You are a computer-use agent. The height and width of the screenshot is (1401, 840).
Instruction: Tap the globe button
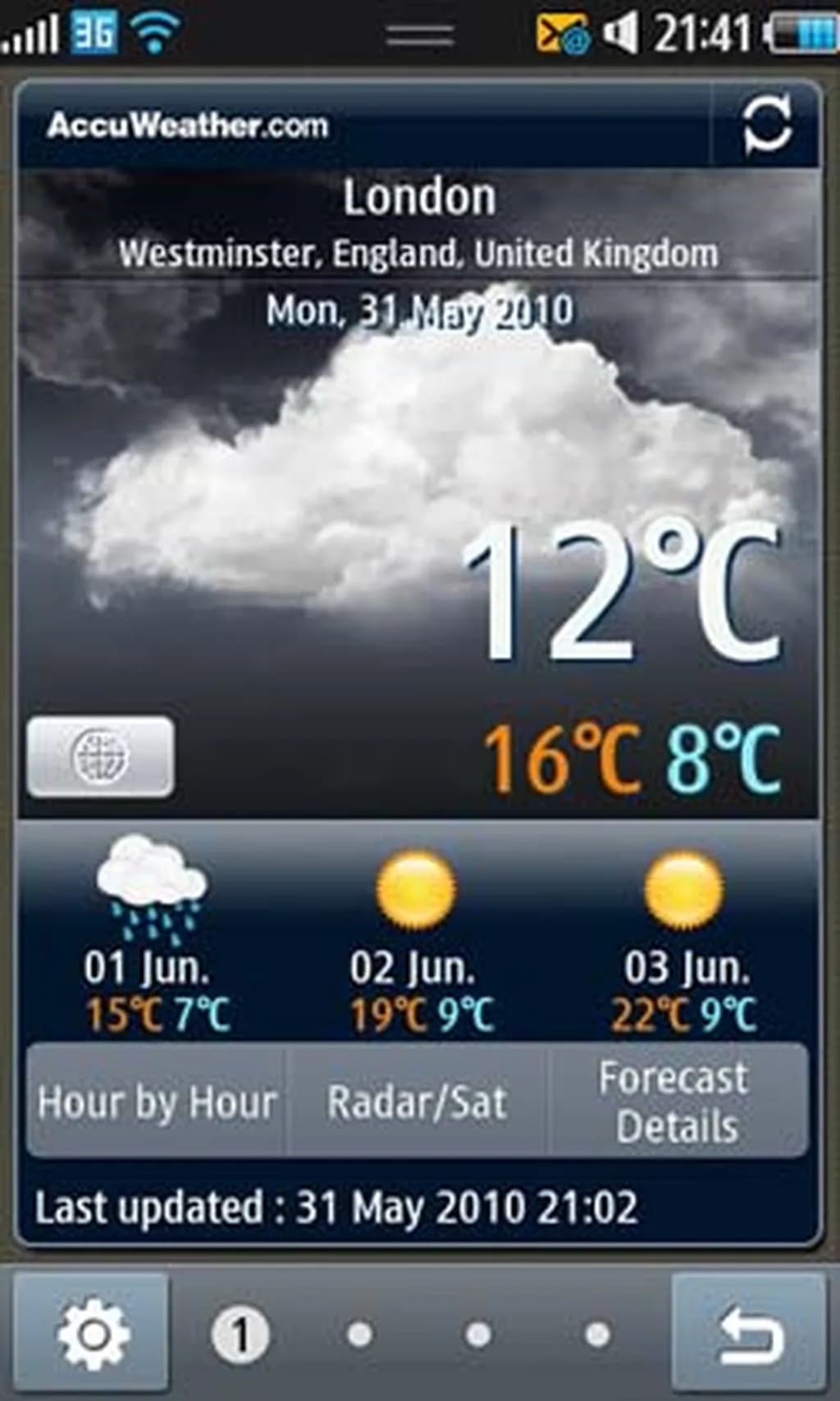100,756
